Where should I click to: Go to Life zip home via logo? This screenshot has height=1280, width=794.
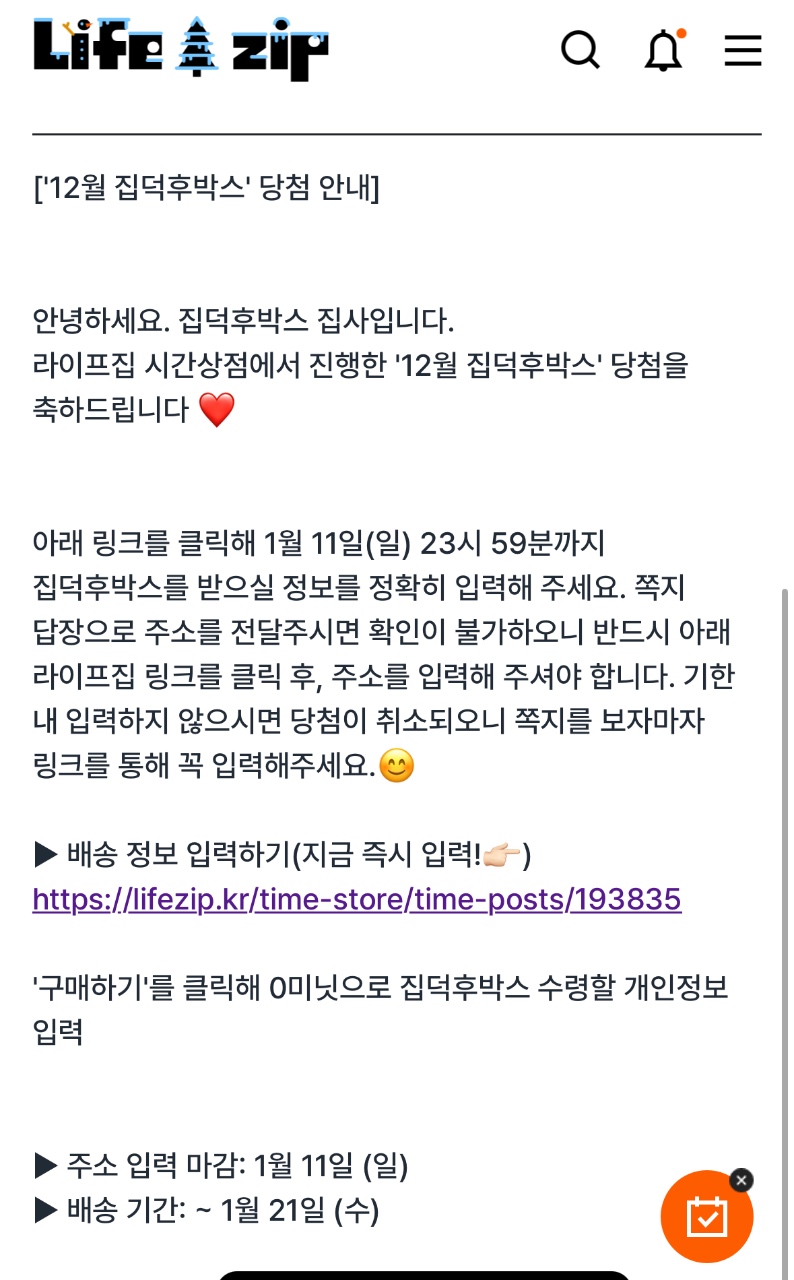coord(181,49)
